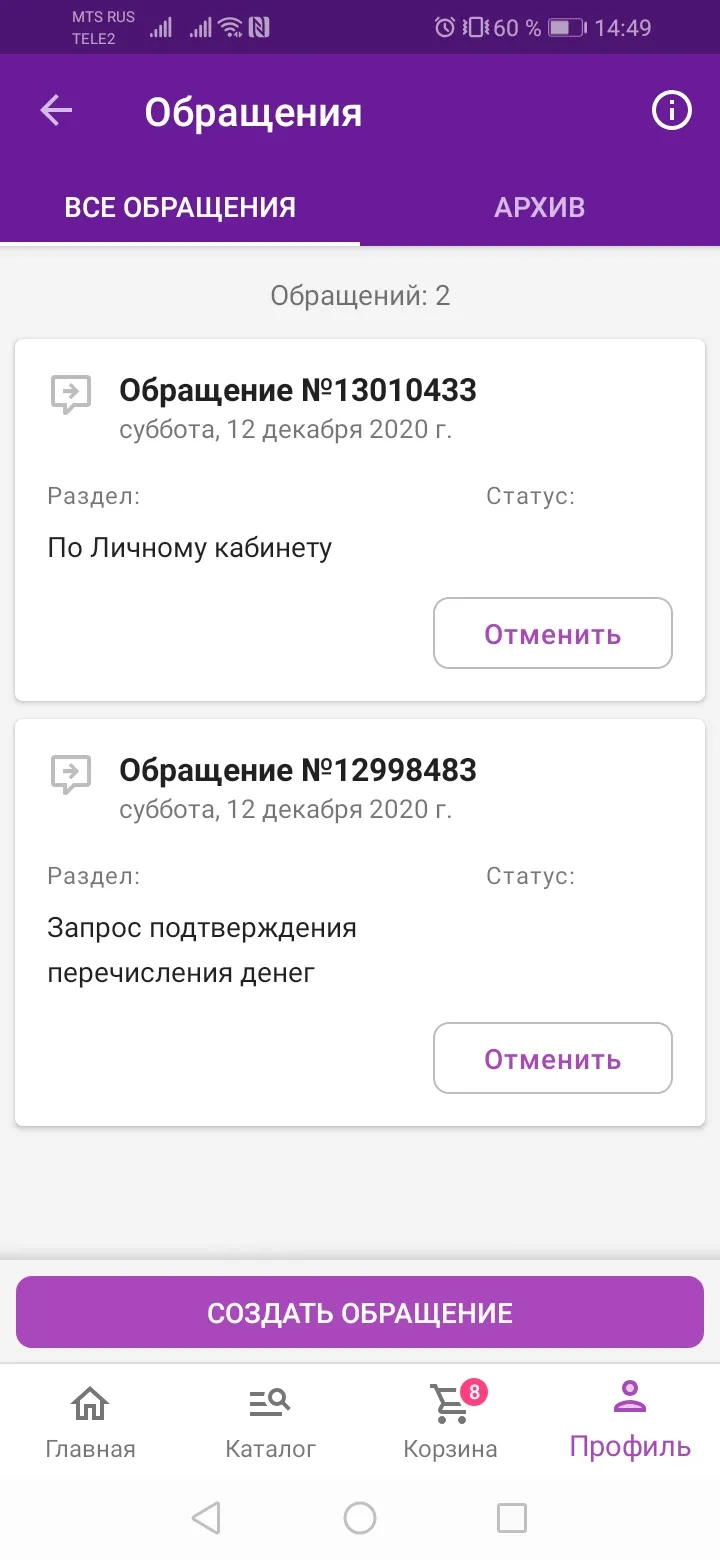Go back using the top-left arrow

point(56,111)
